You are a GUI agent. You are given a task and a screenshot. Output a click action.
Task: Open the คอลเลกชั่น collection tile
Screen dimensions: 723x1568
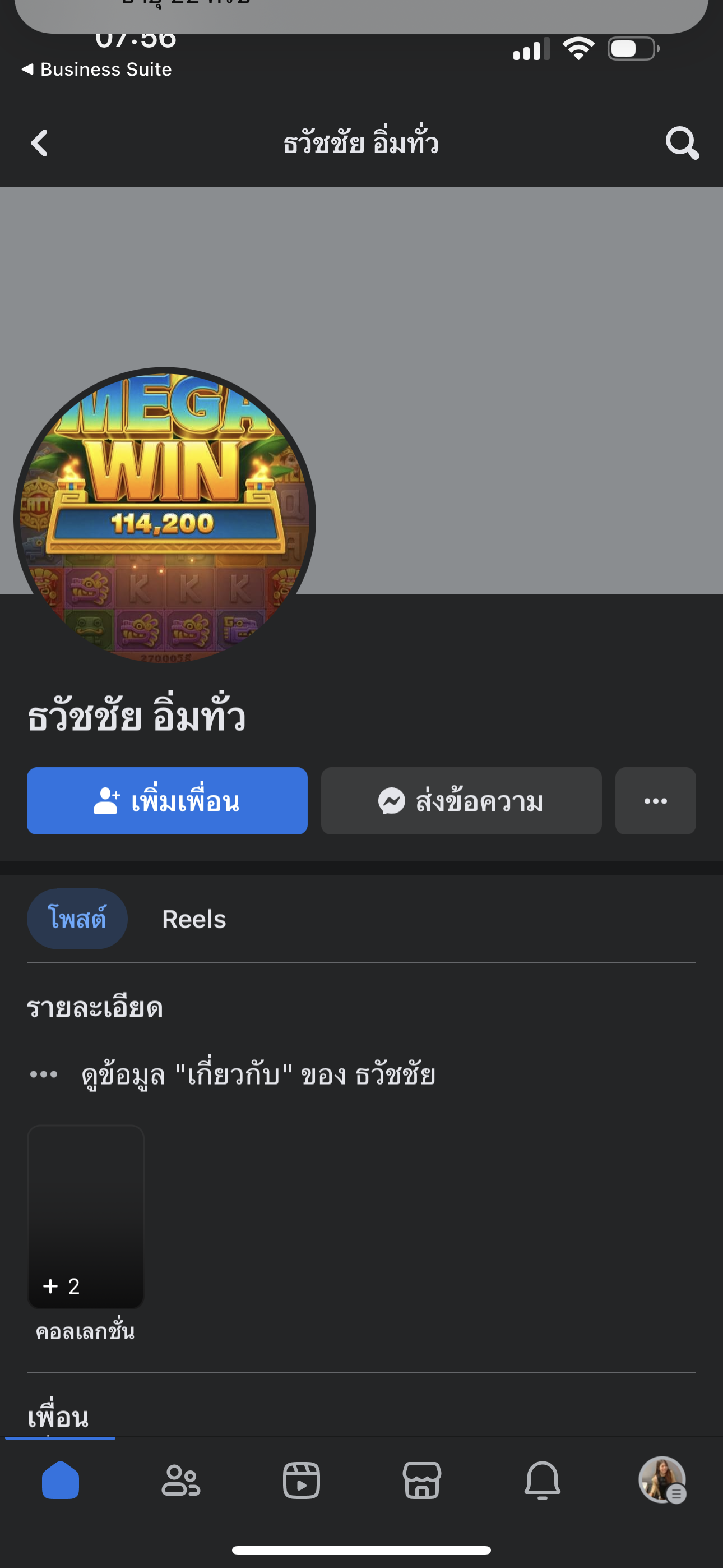coord(86,1217)
